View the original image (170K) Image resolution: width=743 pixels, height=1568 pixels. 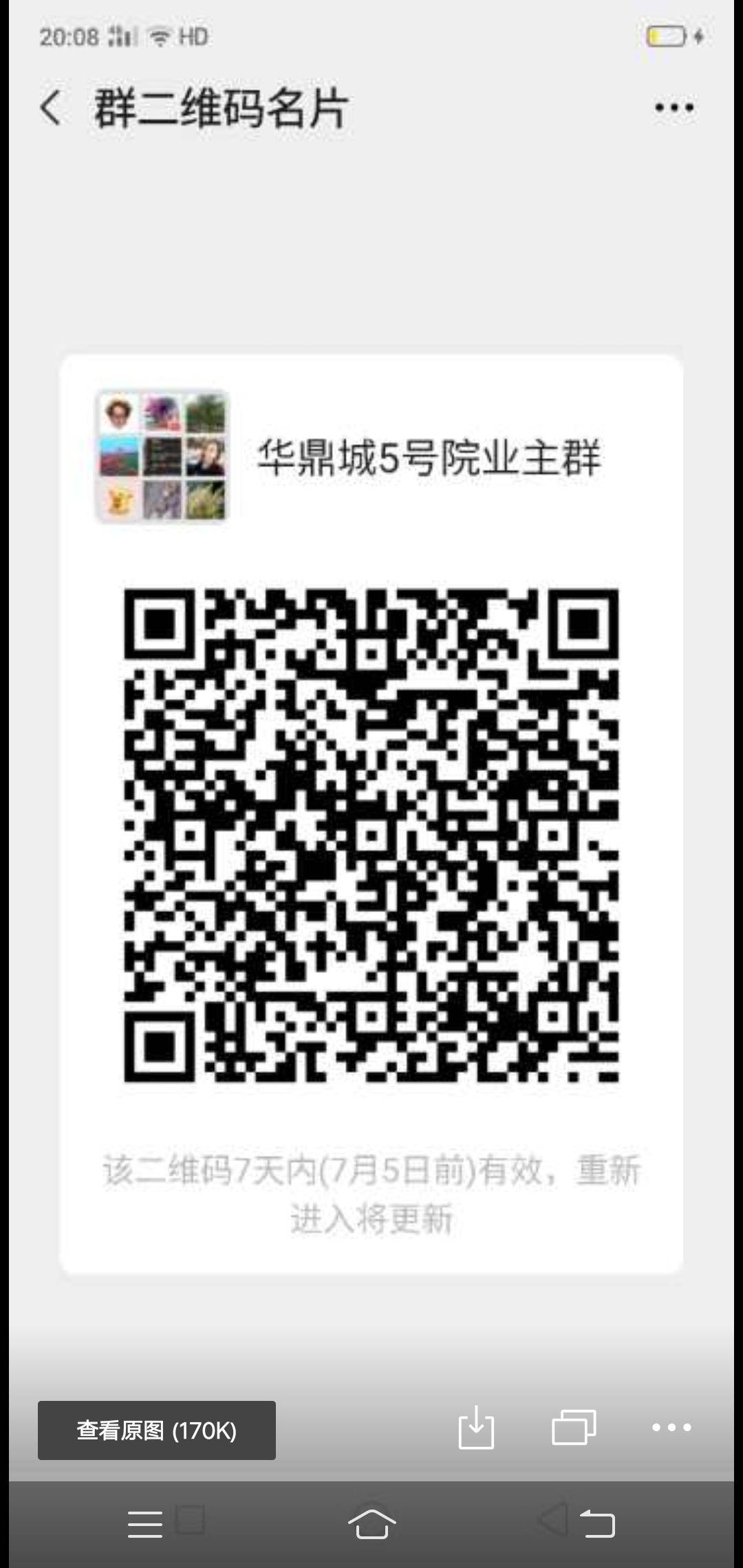(157, 1430)
